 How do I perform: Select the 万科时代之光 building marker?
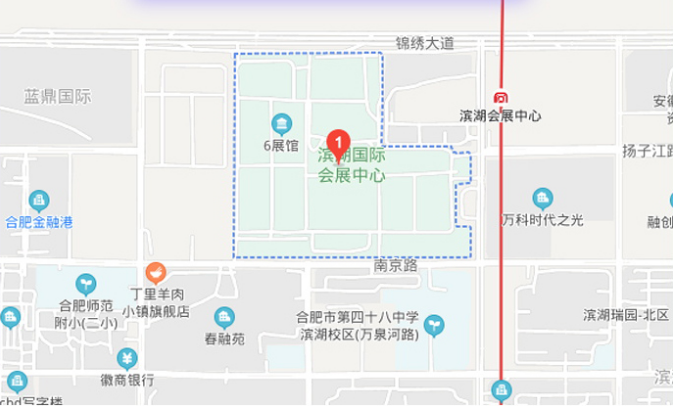point(542,198)
